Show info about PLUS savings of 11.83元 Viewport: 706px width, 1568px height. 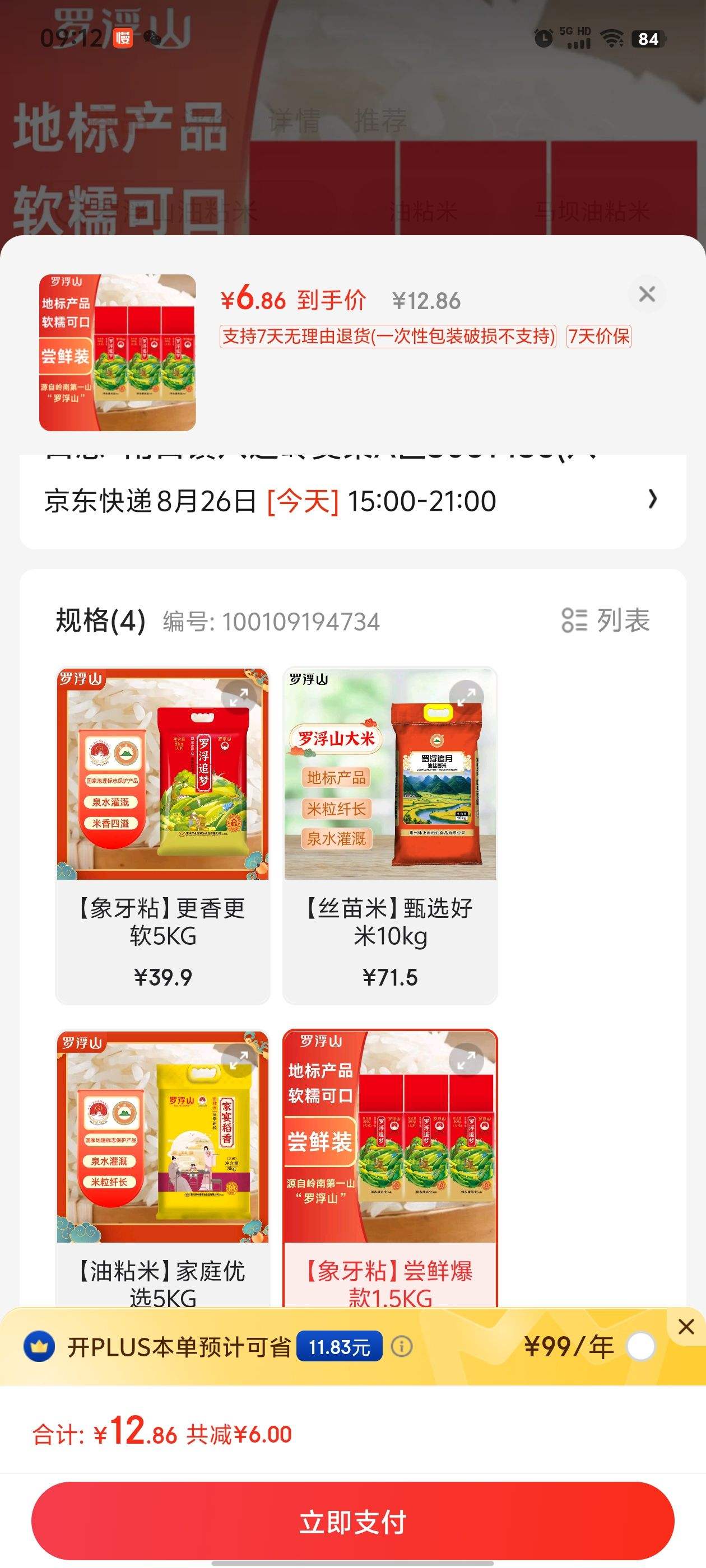(x=401, y=1347)
